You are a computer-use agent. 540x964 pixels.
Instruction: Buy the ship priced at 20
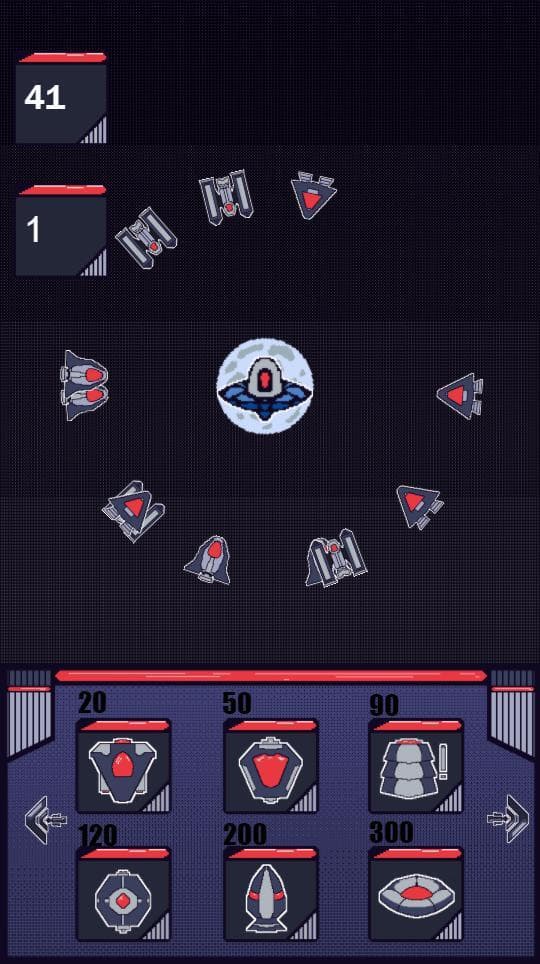click(123, 767)
